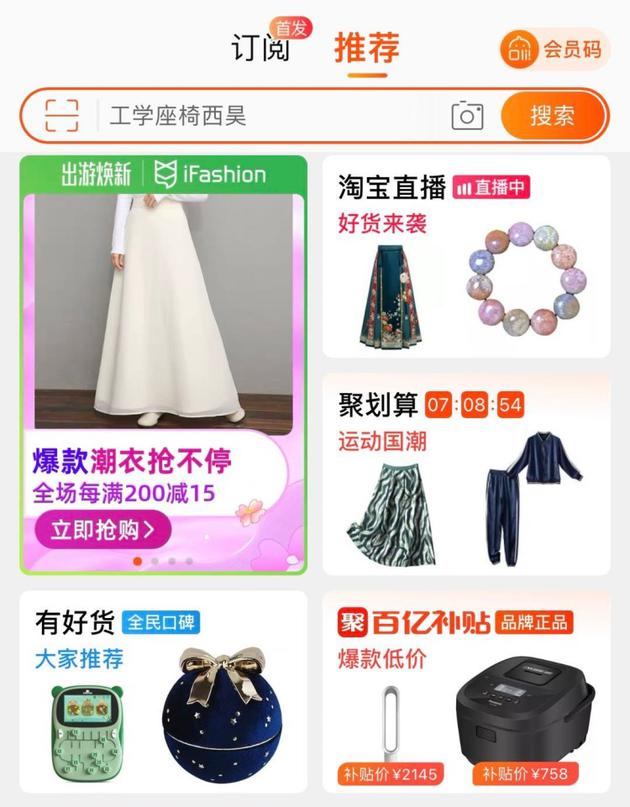Select the 推荐 tab
The height and width of the screenshot is (807, 630).
click(366, 47)
